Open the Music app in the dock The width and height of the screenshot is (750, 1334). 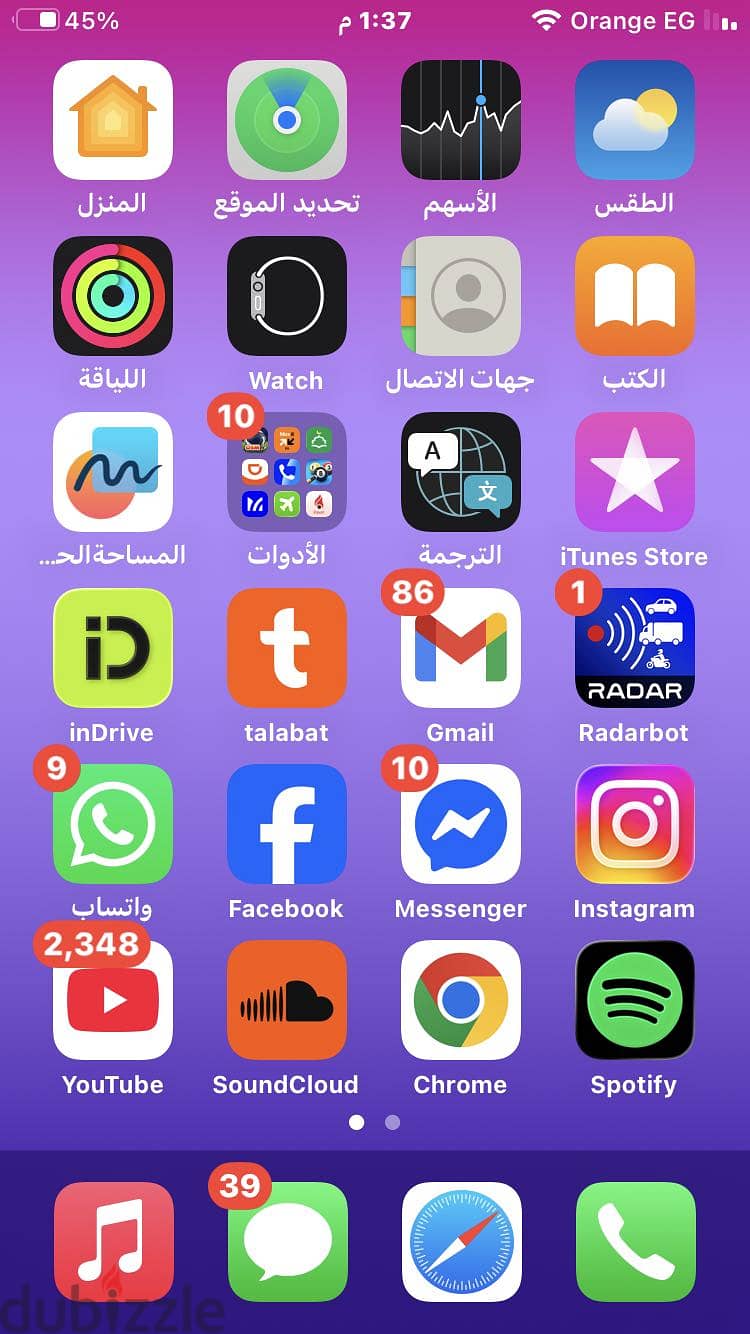[113, 1242]
